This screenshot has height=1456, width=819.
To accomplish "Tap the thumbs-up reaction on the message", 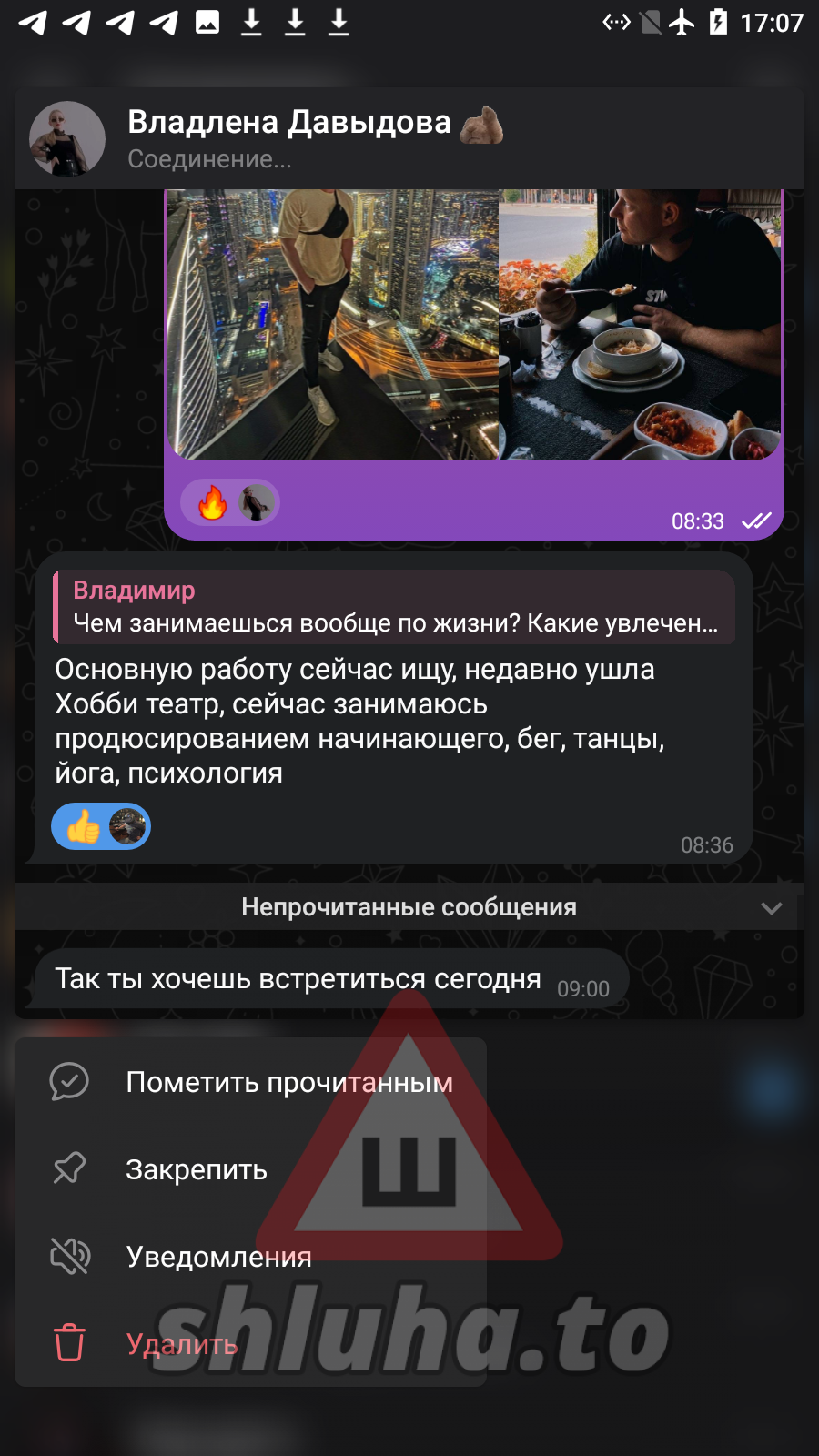I will coord(84,827).
